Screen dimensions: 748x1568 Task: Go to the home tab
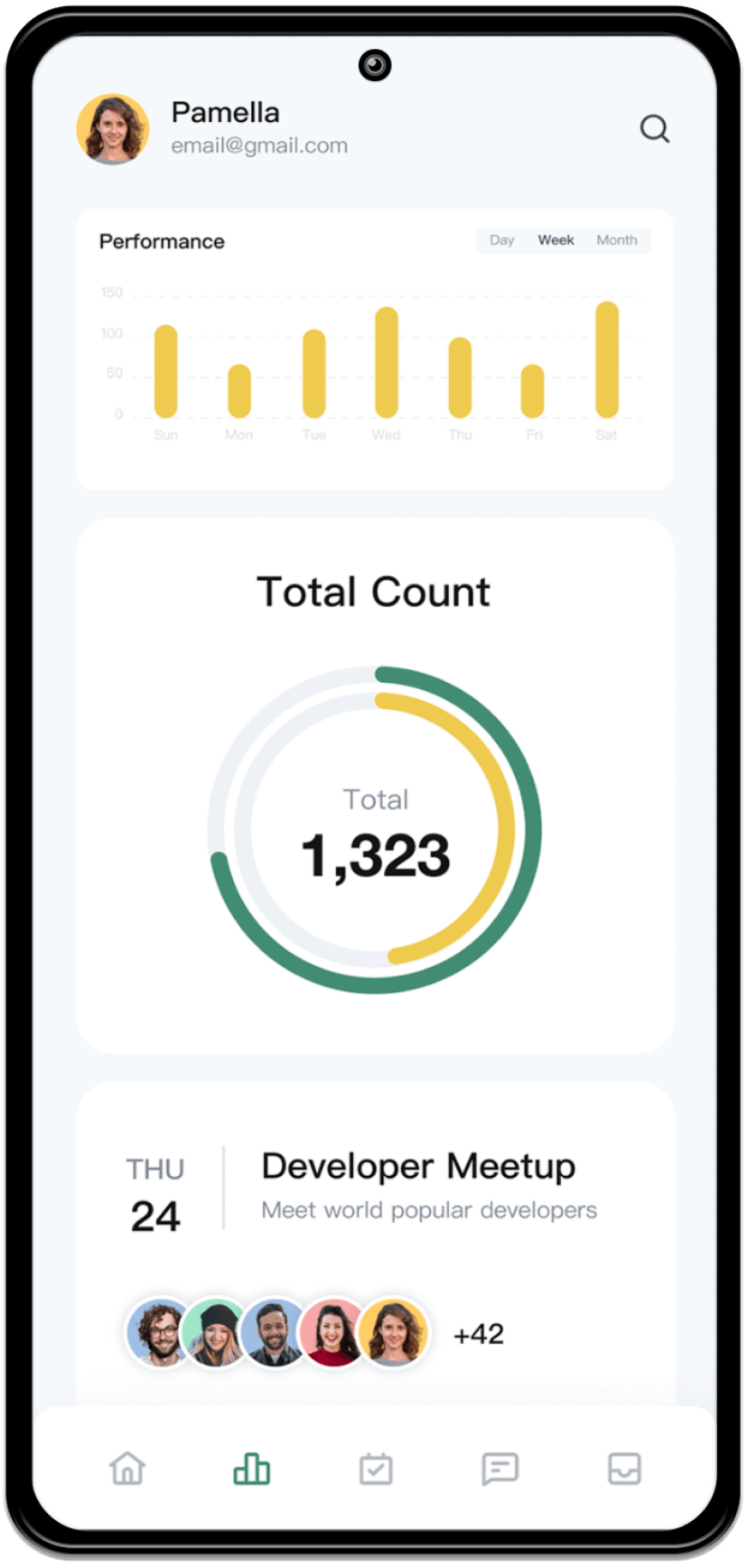pyautogui.click(x=127, y=1468)
